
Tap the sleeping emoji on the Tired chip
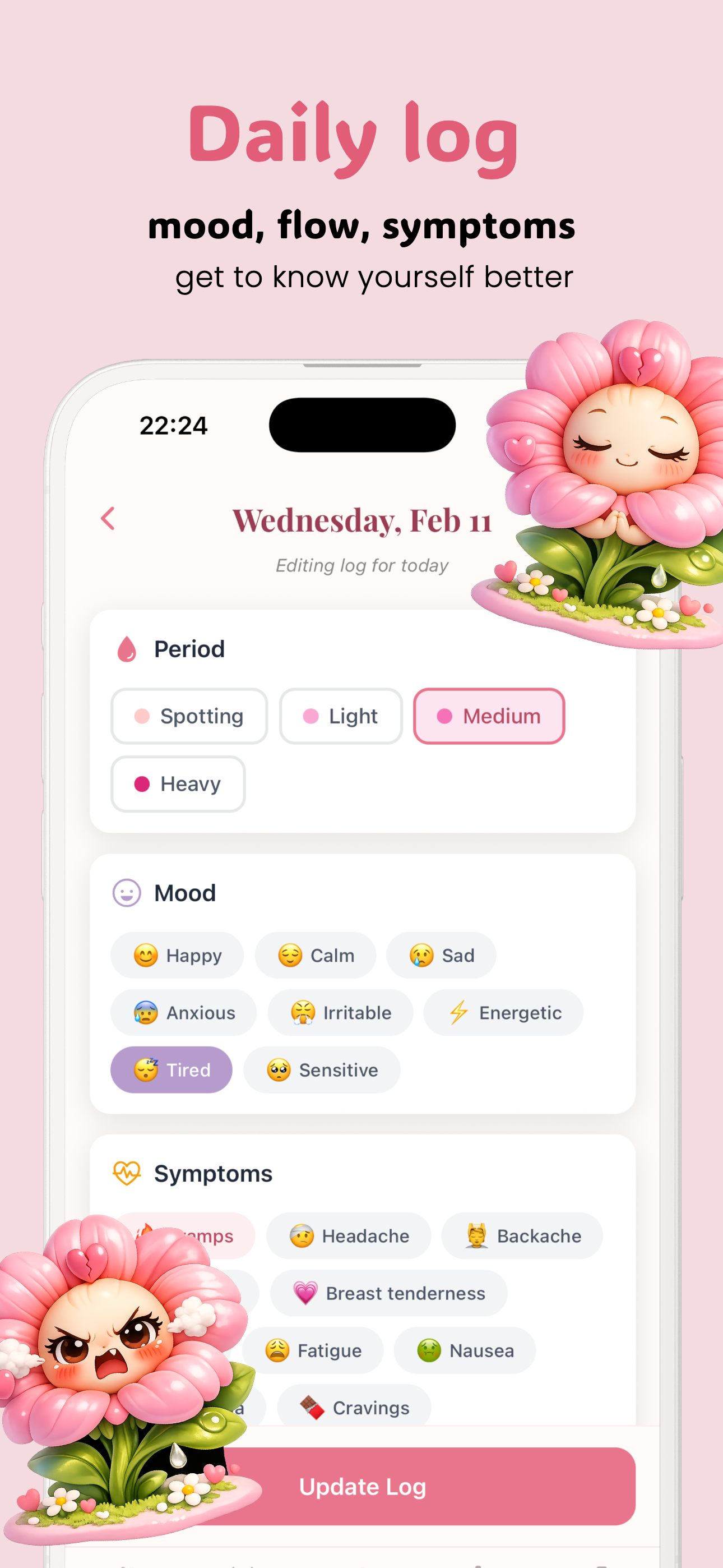pyautogui.click(x=146, y=1070)
